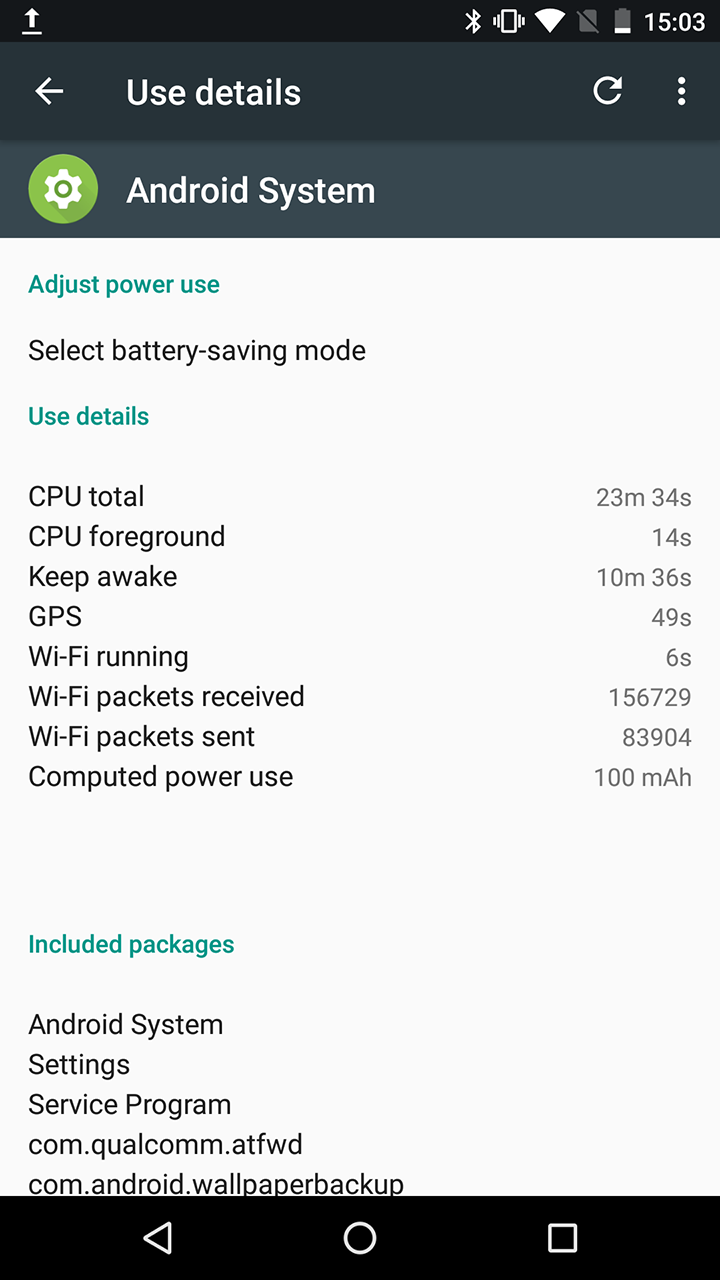Open the Adjust power use section
The height and width of the screenshot is (1280, 720).
click(124, 284)
